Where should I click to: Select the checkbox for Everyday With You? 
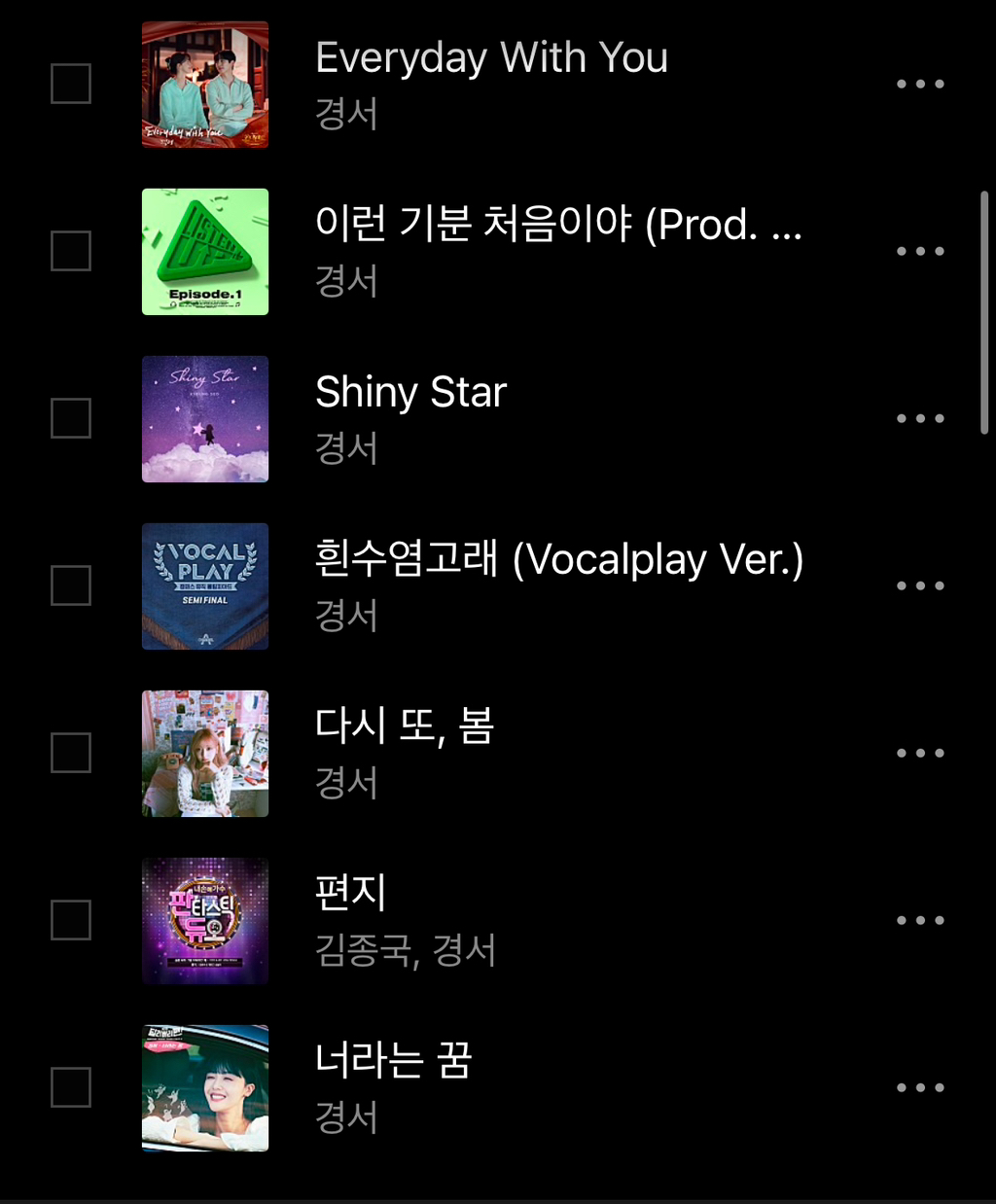click(71, 84)
